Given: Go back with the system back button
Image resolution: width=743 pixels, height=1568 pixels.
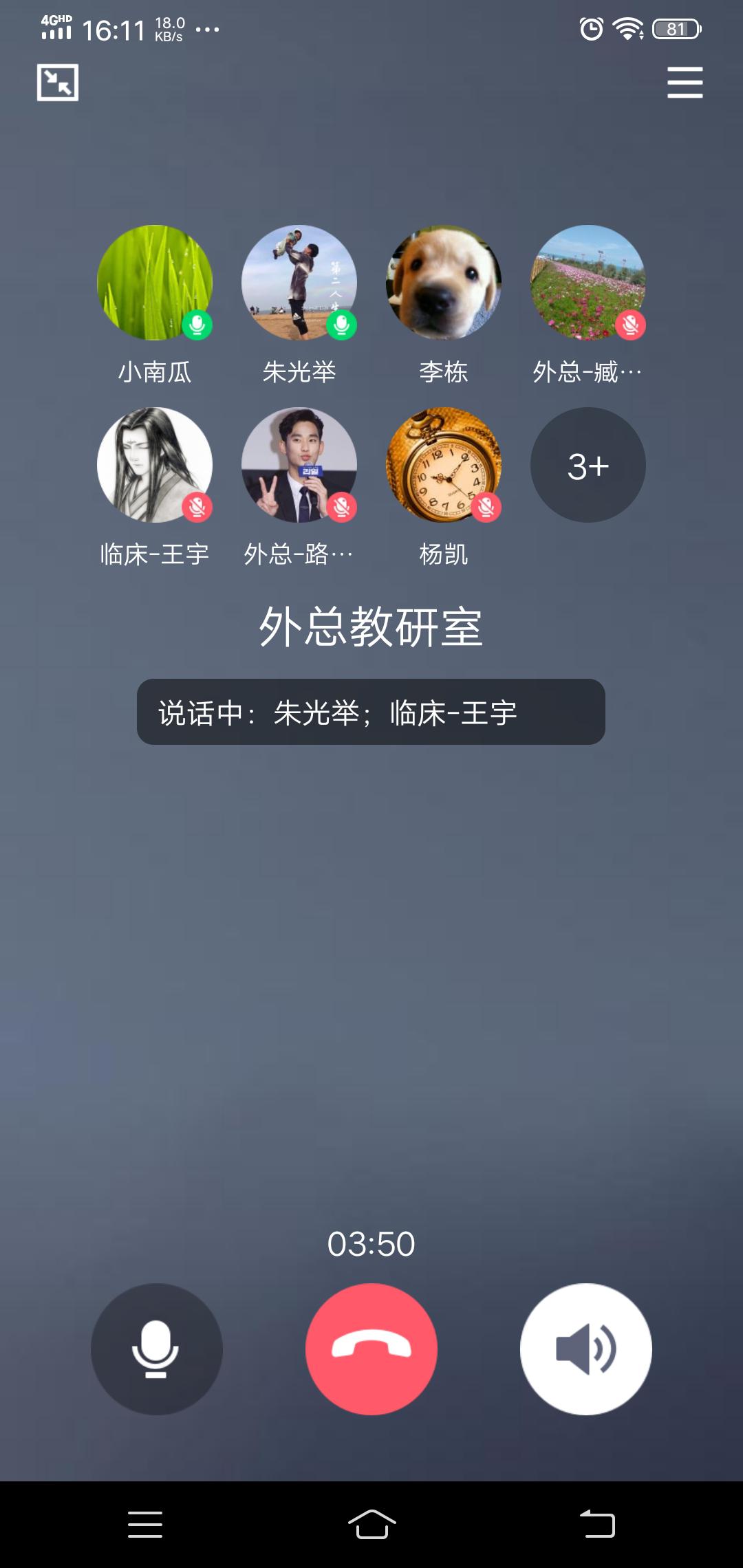Looking at the screenshot, I should (597, 1524).
